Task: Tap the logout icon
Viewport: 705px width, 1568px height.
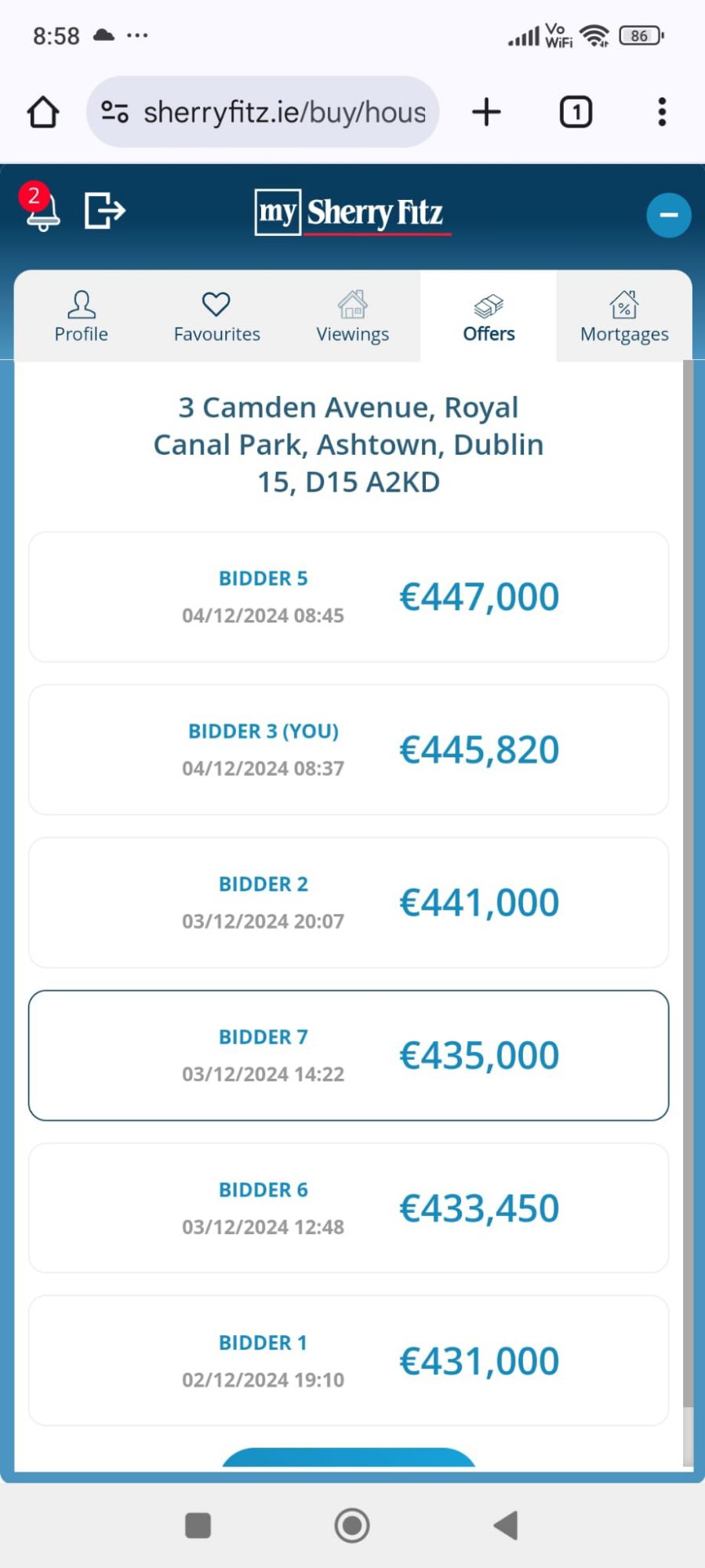Action: [105, 211]
